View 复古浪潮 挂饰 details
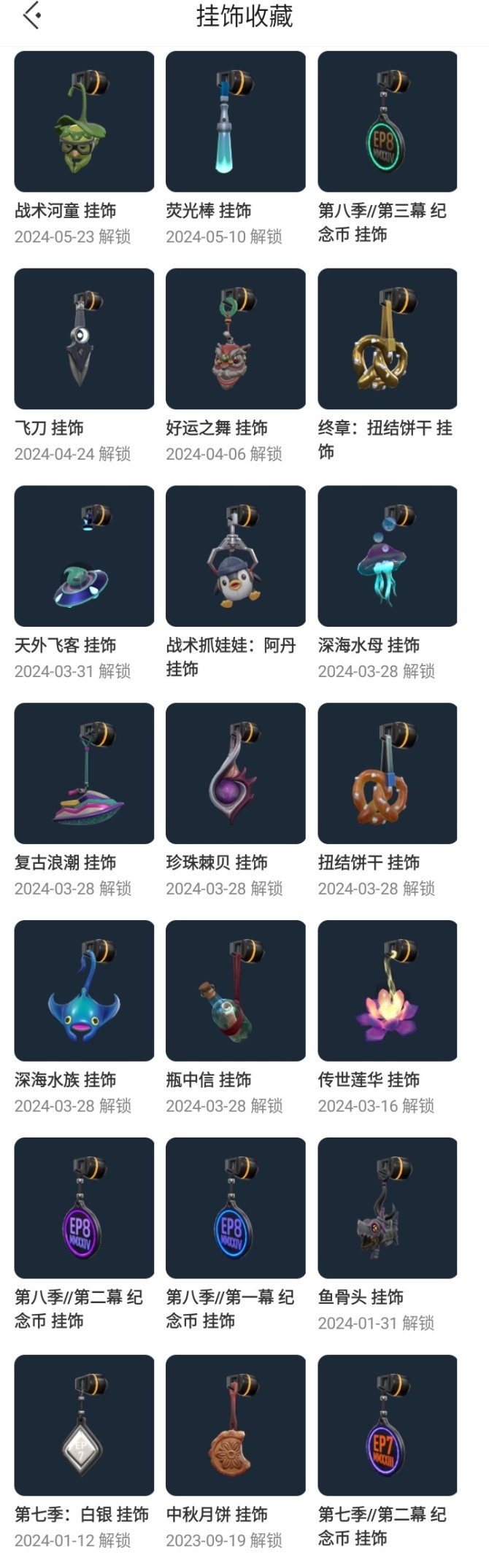The image size is (489, 1568). click(x=84, y=773)
